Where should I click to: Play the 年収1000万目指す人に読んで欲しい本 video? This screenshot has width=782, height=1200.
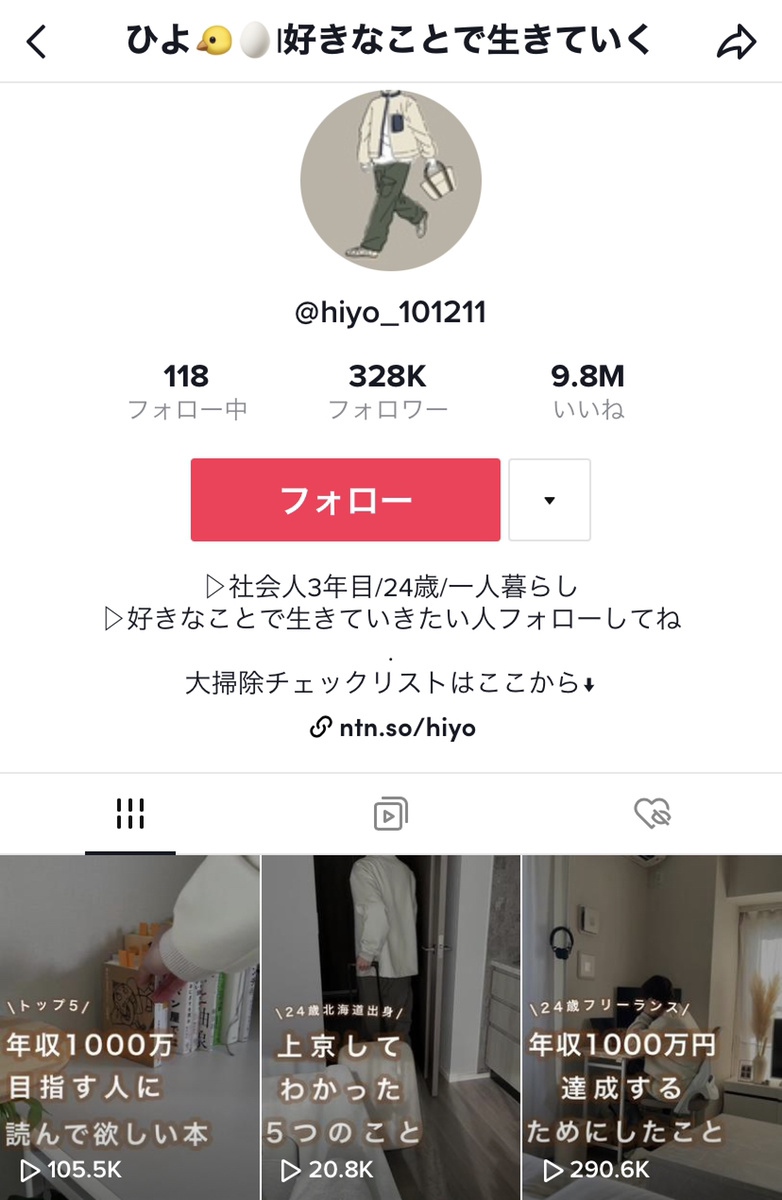[x=129, y=1027]
